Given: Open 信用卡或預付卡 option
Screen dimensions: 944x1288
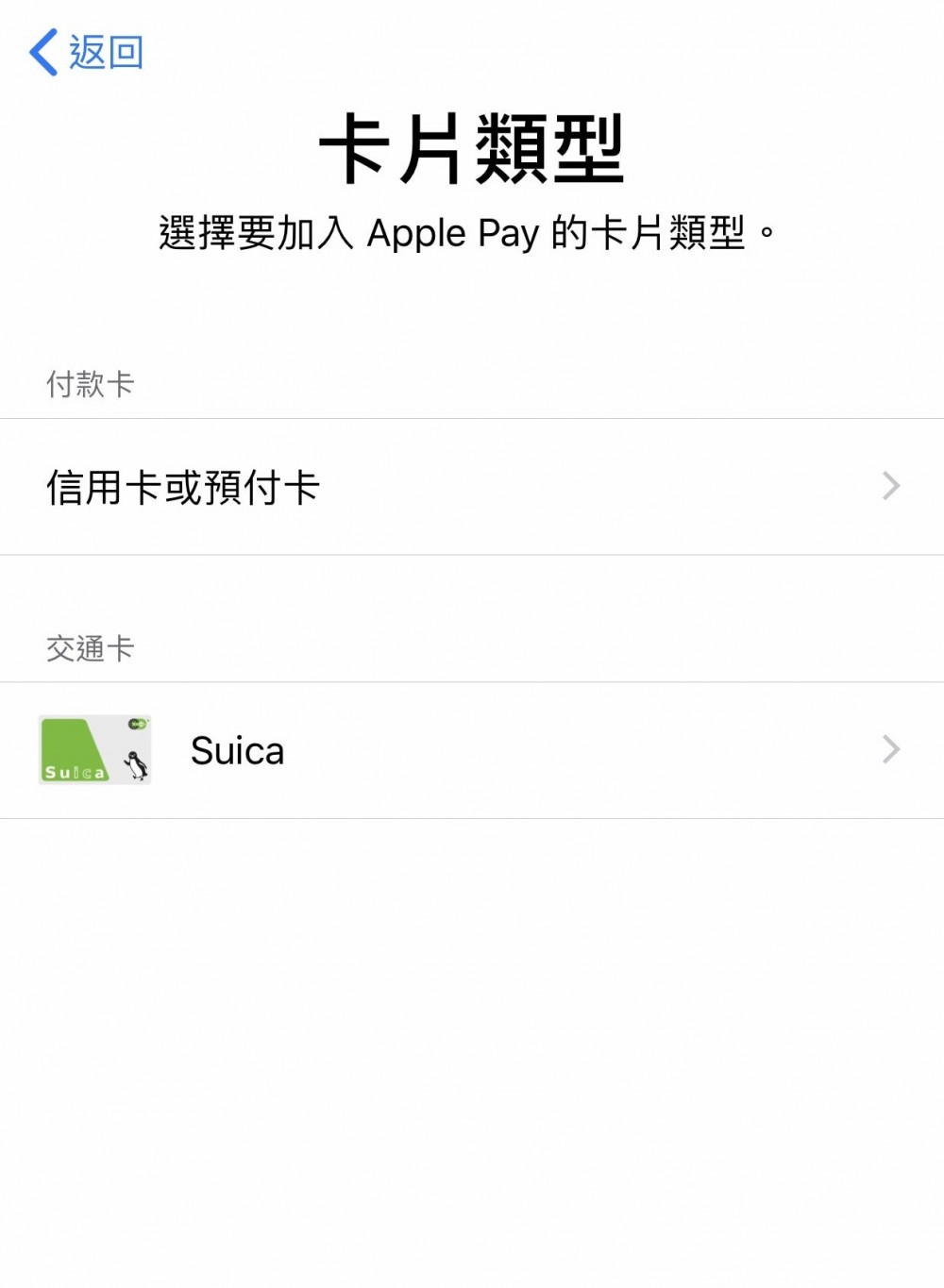Looking at the screenshot, I should coord(470,487).
